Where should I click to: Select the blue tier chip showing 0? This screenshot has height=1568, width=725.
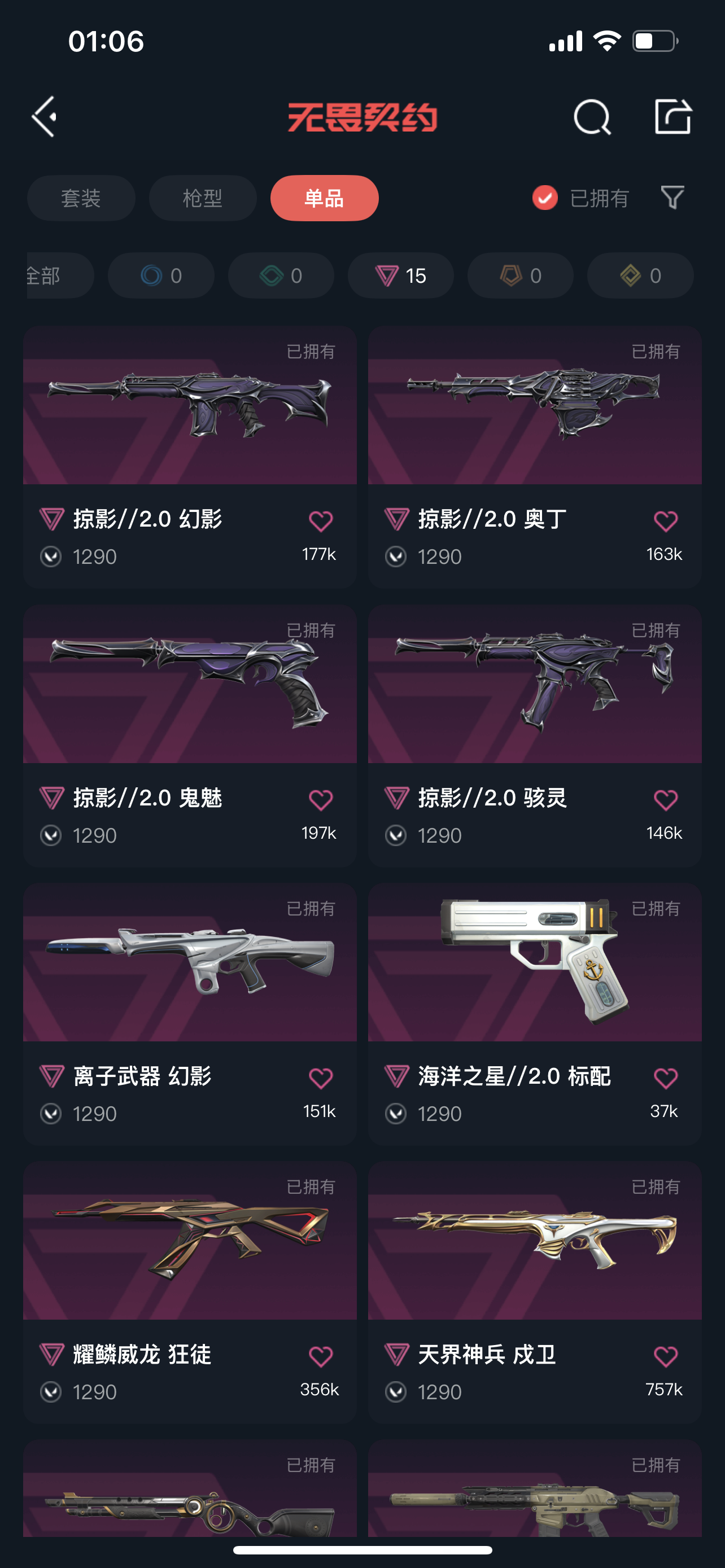point(161,276)
